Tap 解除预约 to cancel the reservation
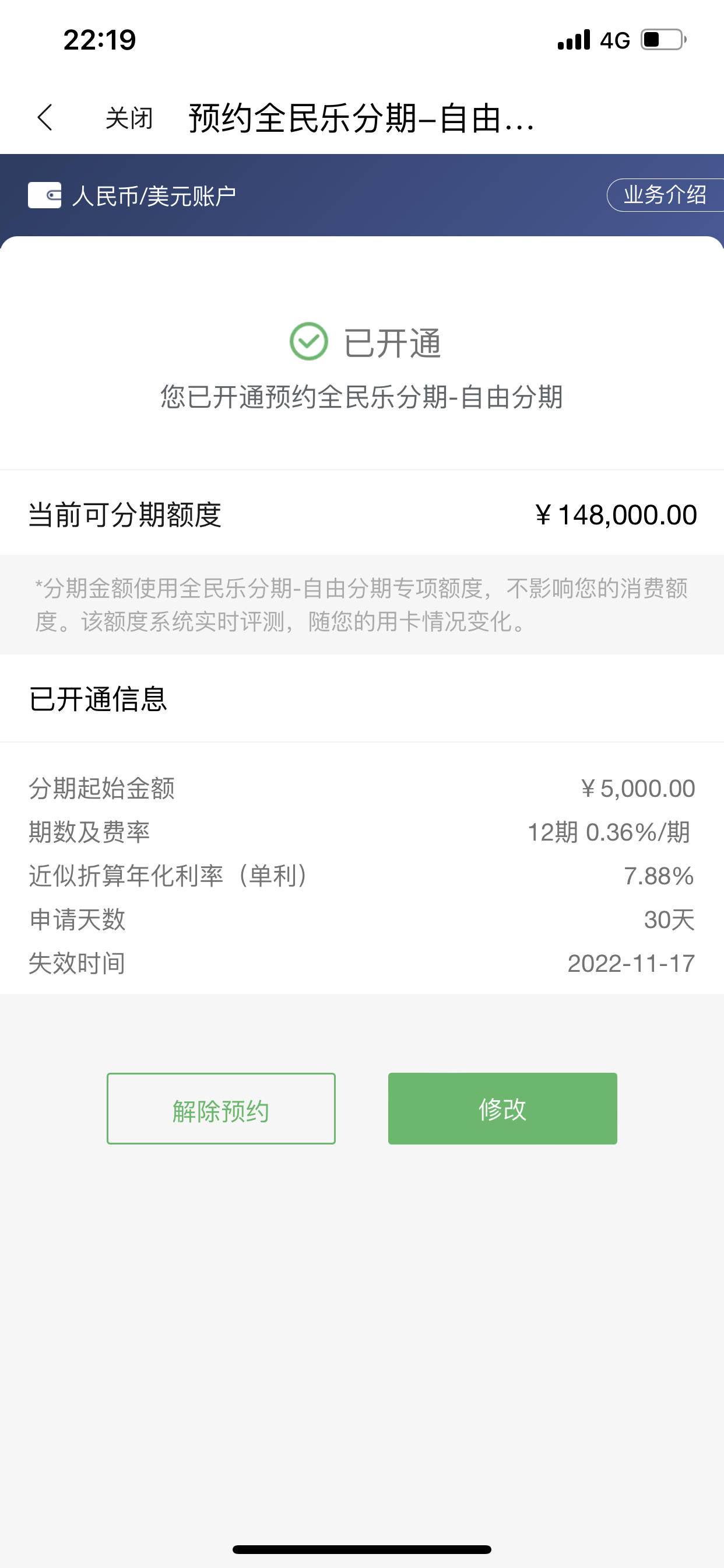The image size is (724, 1568). tap(221, 1108)
